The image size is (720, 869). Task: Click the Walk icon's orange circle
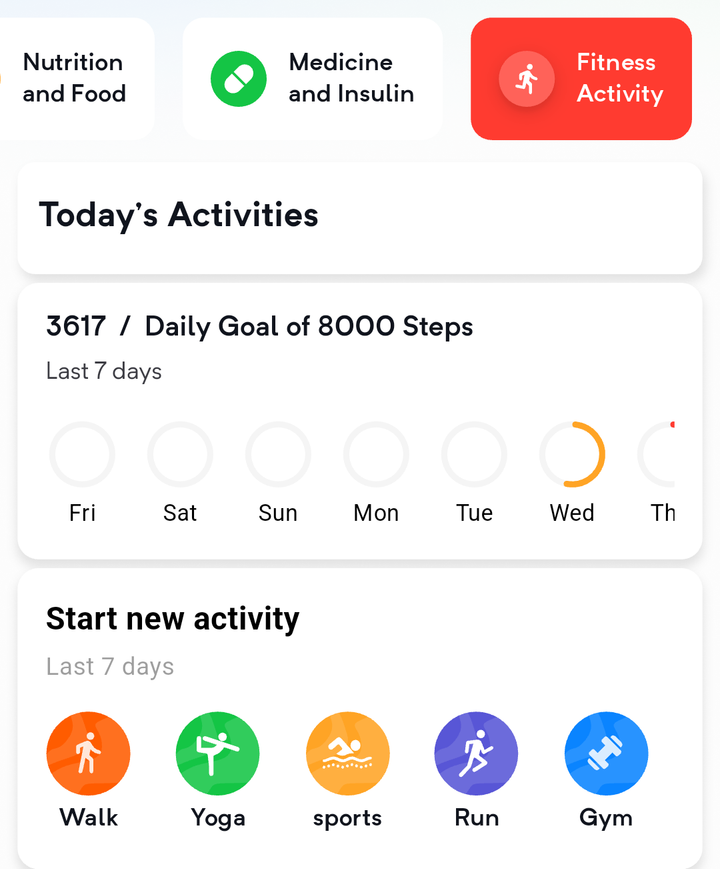(88, 753)
